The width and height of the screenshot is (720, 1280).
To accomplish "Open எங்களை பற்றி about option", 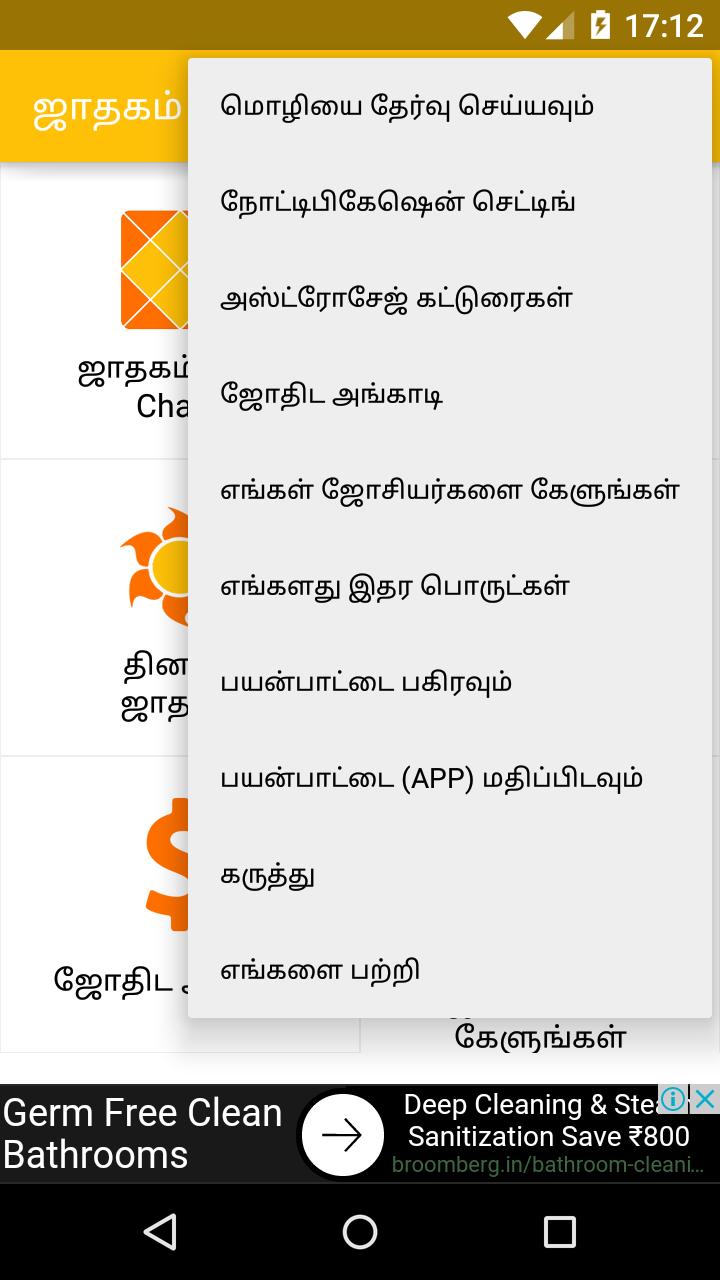I will tap(320, 970).
